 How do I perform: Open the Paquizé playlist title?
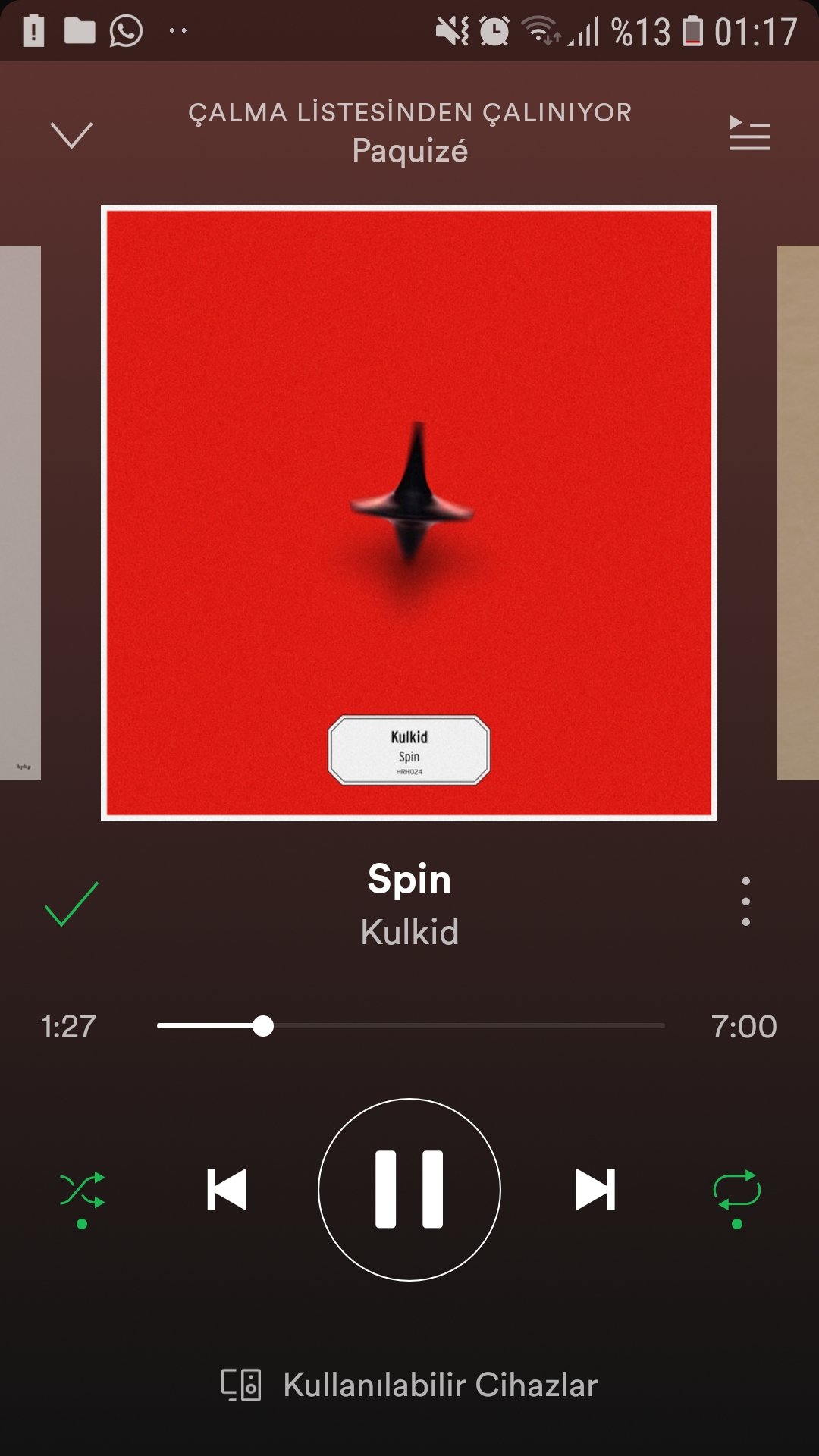coord(410,151)
